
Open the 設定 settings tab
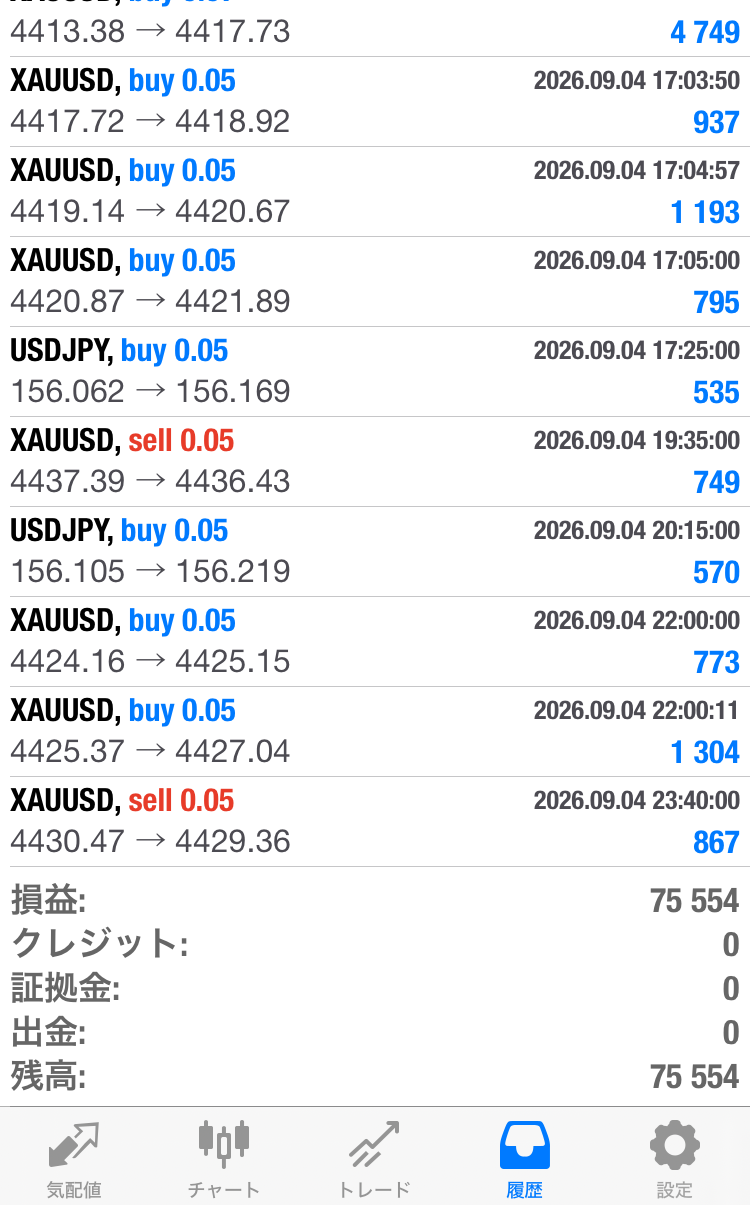pos(675,1158)
